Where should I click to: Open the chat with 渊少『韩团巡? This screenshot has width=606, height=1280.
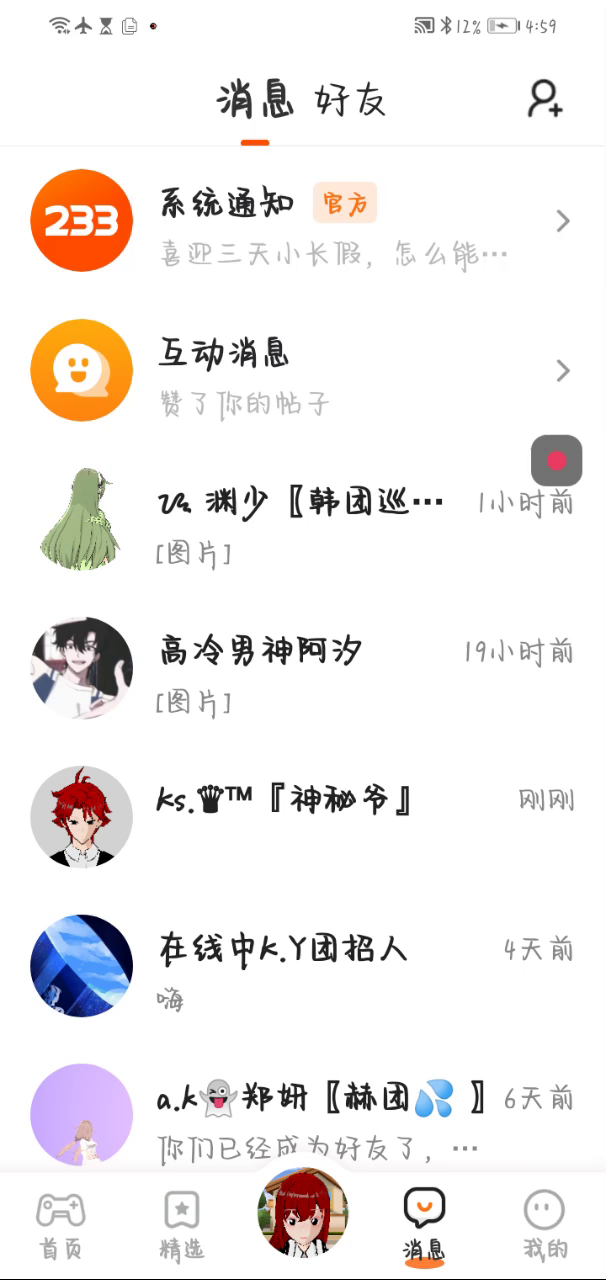click(x=300, y=520)
